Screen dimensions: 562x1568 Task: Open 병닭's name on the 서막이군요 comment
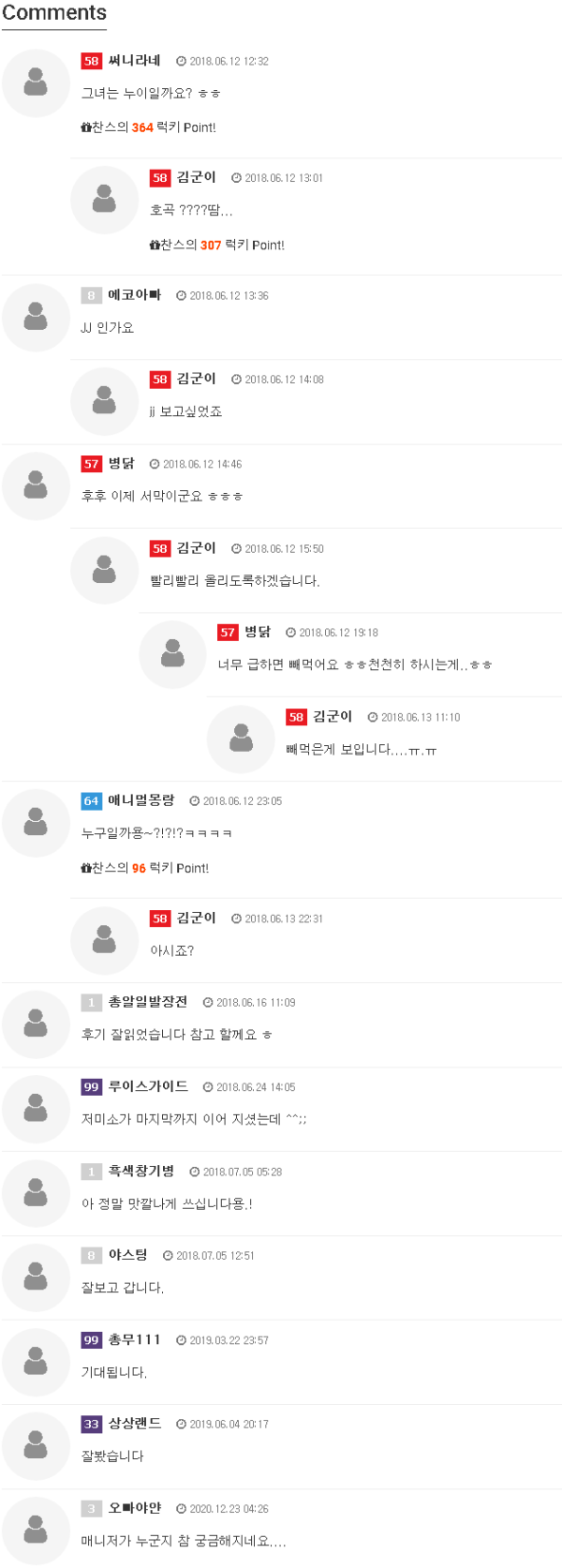(121, 464)
